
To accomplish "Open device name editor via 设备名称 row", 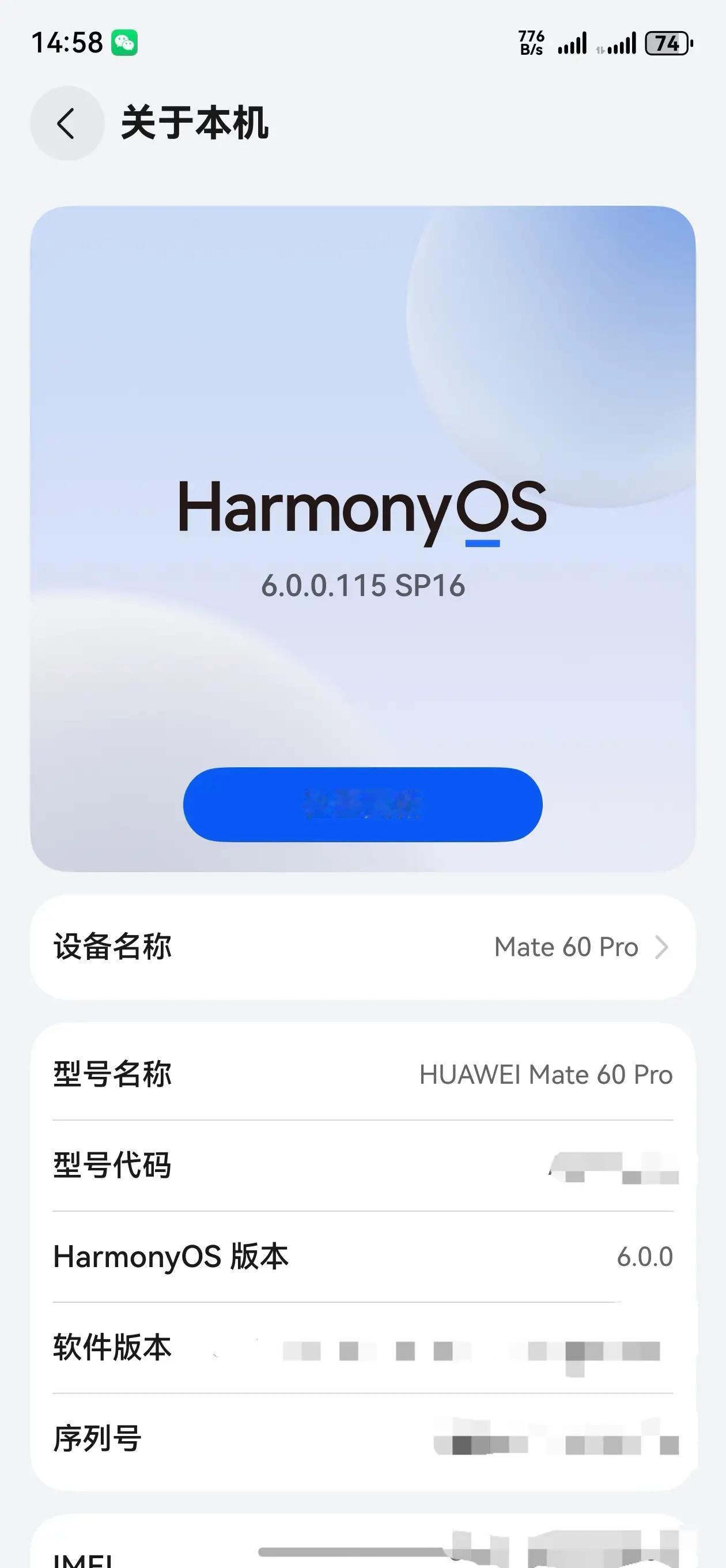I will click(362, 947).
